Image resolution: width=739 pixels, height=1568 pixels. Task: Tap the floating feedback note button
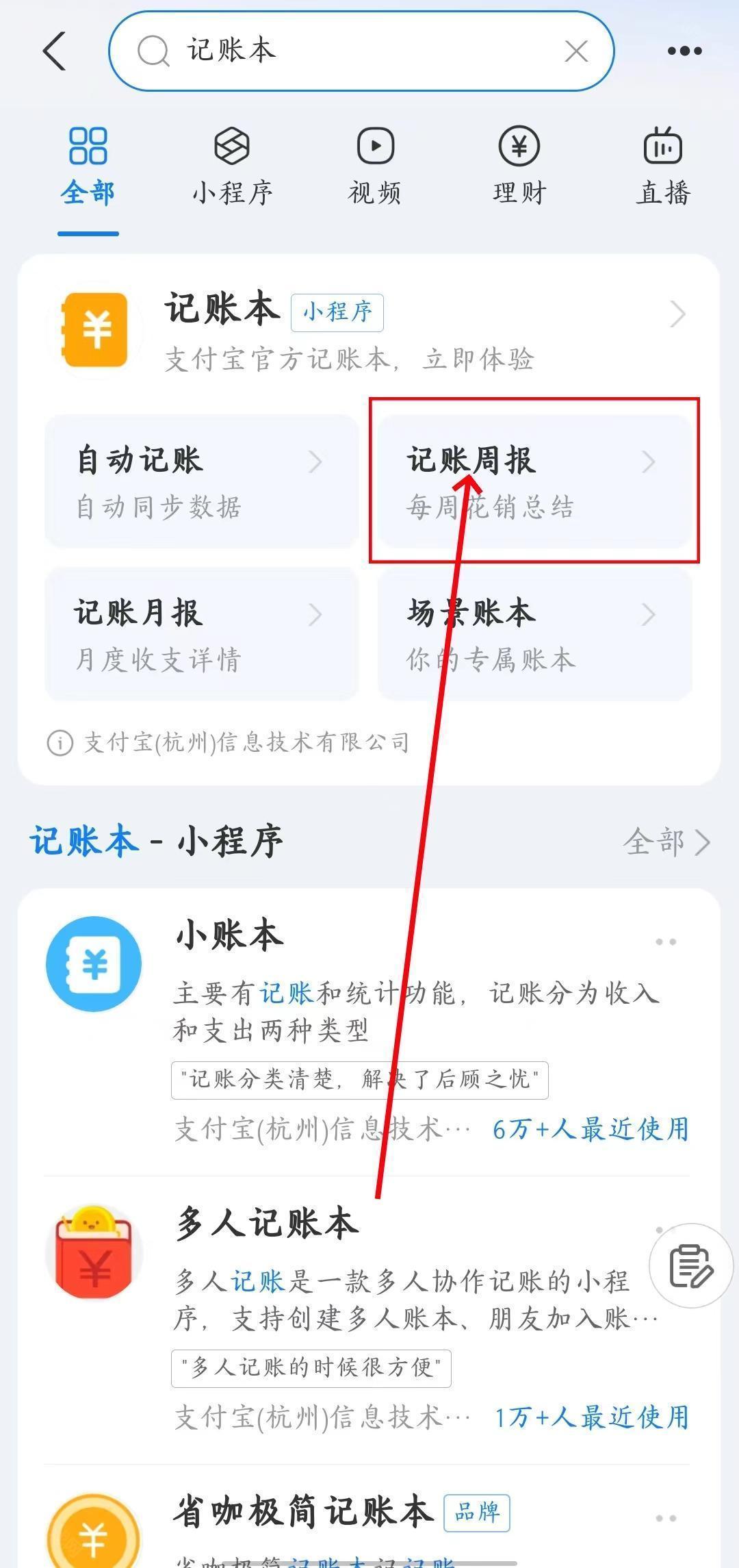point(691,1266)
